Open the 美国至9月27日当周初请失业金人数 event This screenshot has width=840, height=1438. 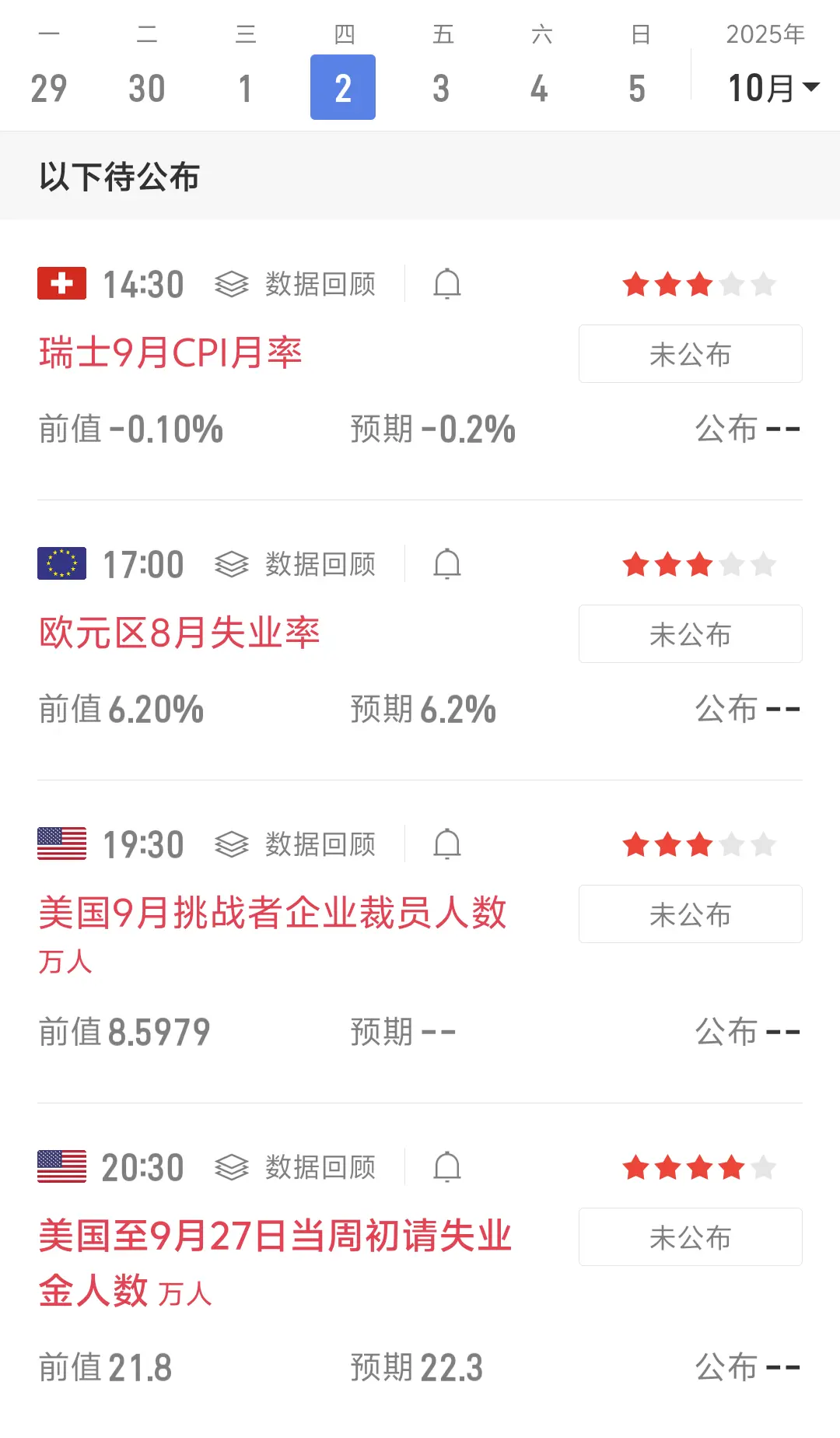(275, 1236)
